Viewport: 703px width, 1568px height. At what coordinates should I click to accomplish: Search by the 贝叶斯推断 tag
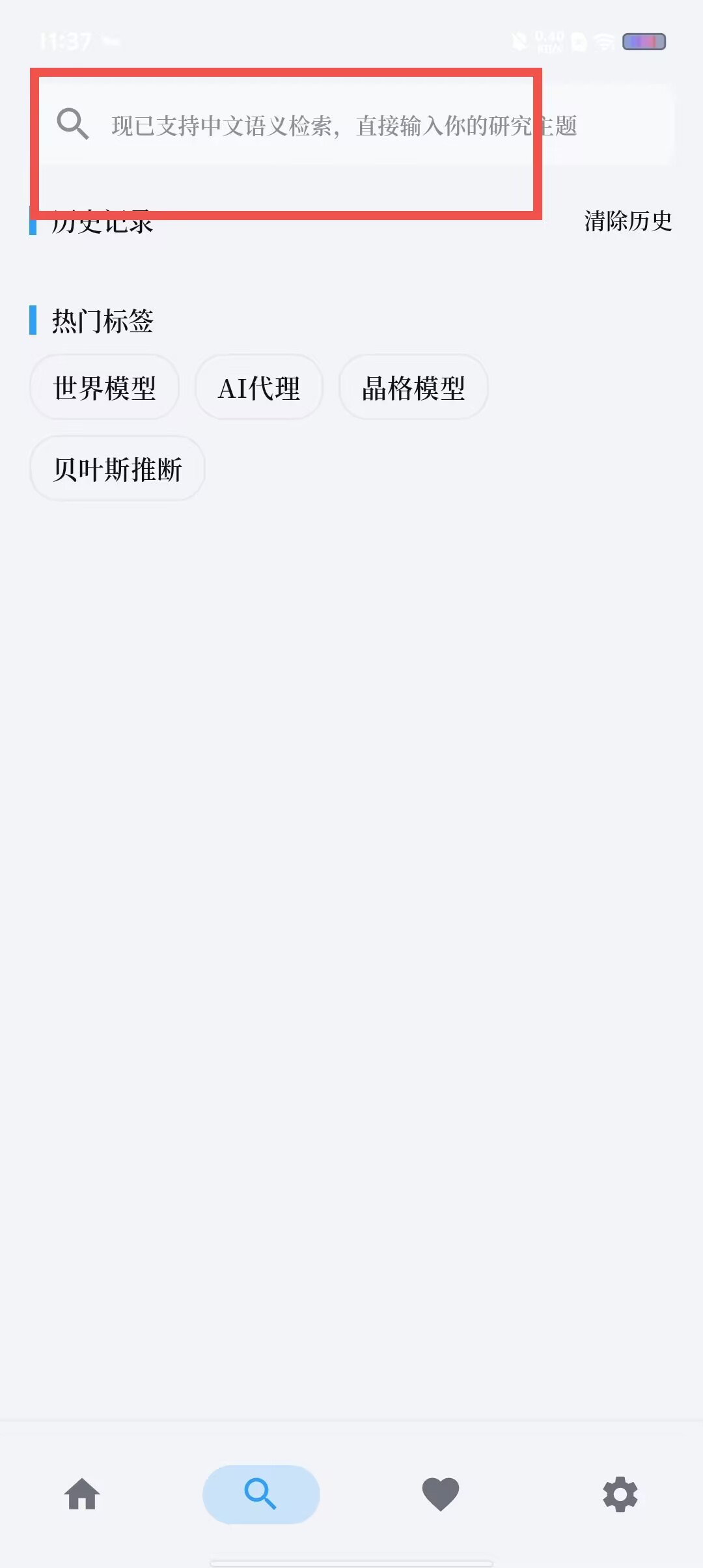click(x=118, y=469)
